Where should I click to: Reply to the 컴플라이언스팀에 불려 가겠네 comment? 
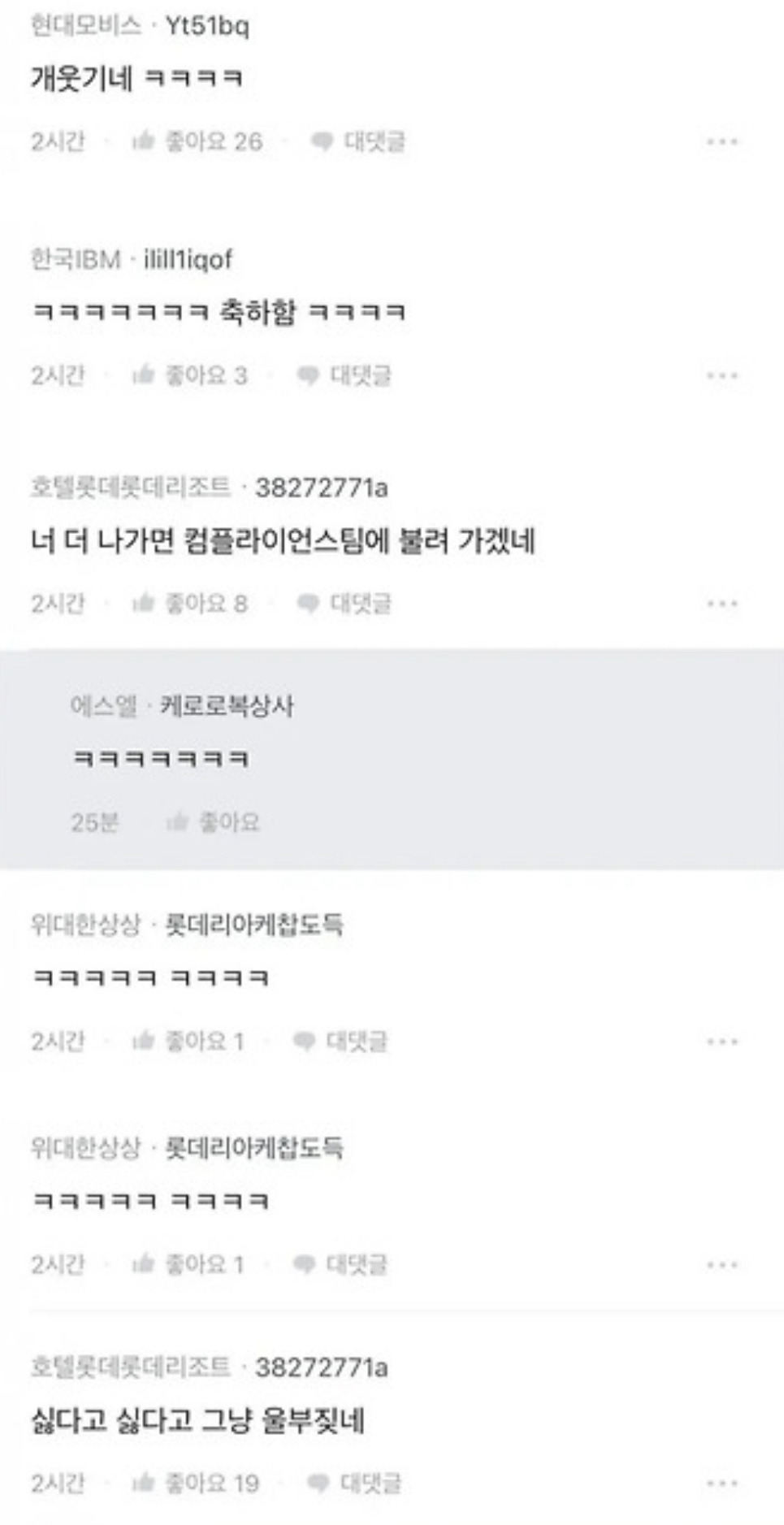344,604
